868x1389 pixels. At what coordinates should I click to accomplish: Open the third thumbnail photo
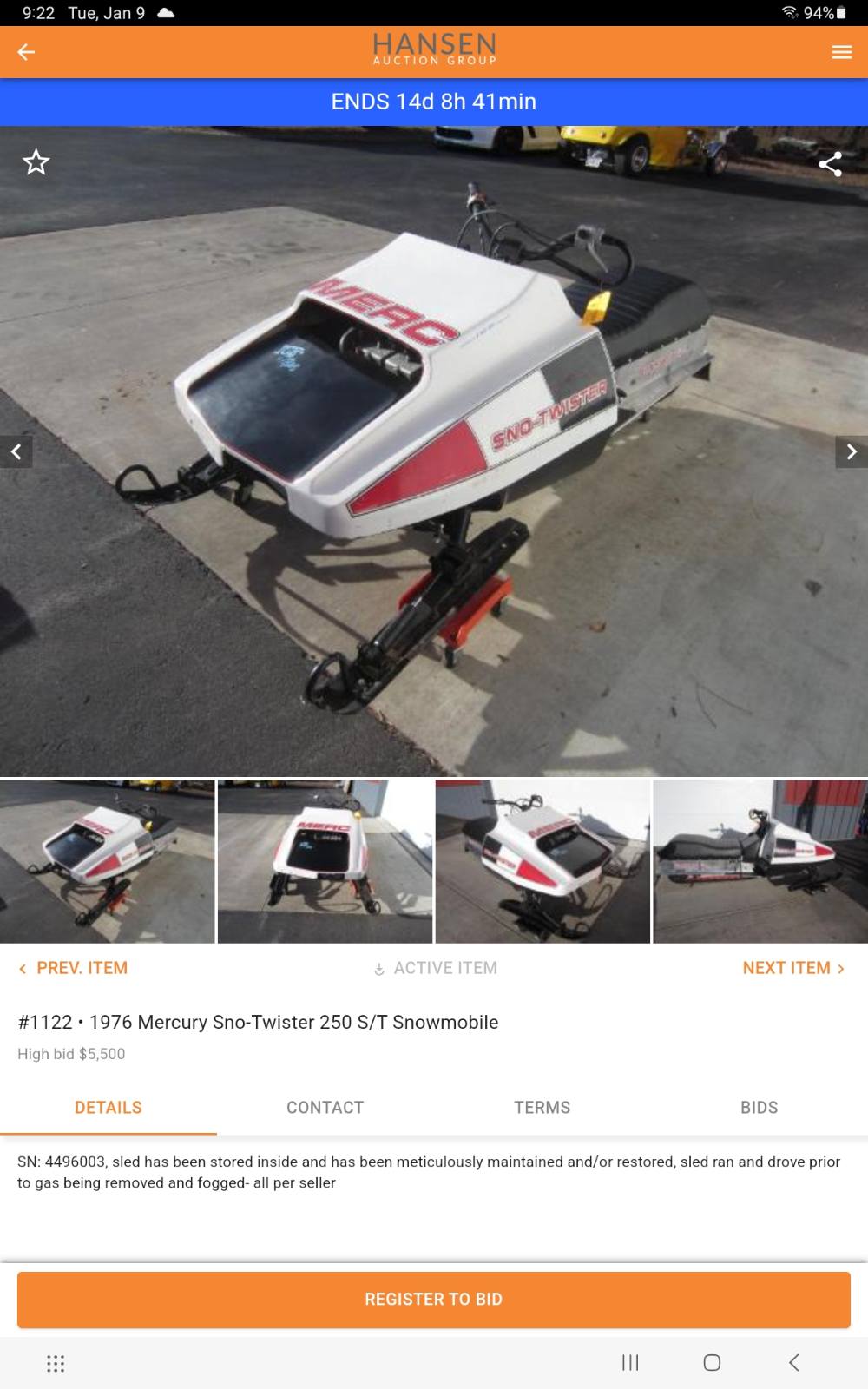click(542, 861)
